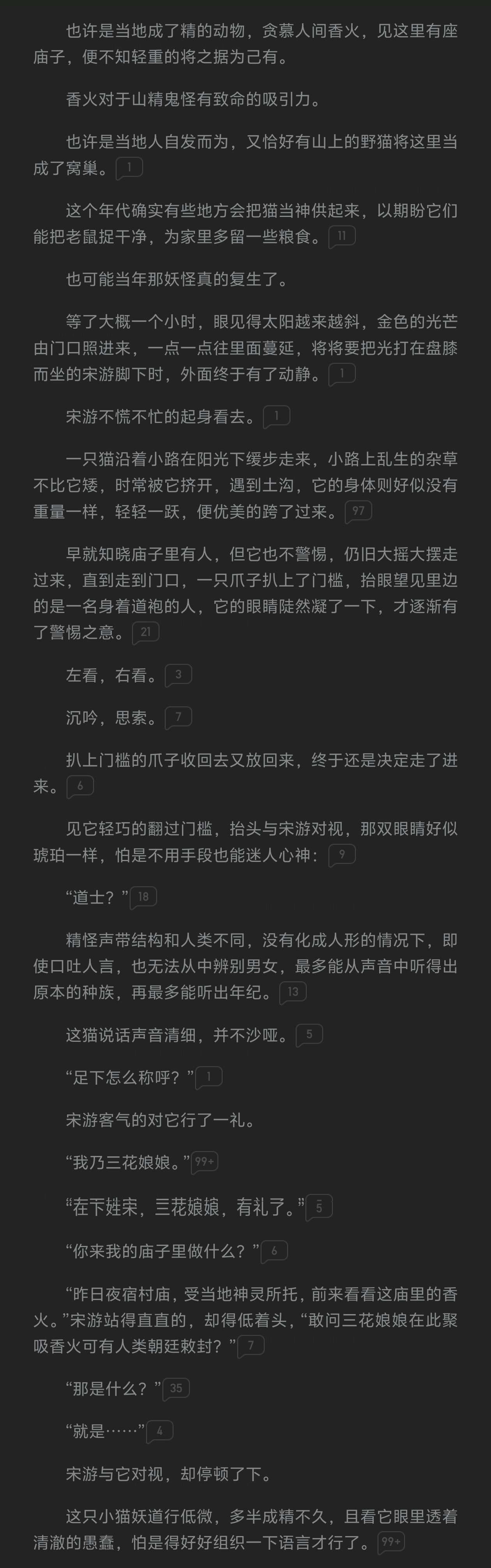The width and height of the screenshot is (491, 1568).
Task: Tap the comment bubble after 宋游不慌不忙的起身看去
Action: (277, 416)
